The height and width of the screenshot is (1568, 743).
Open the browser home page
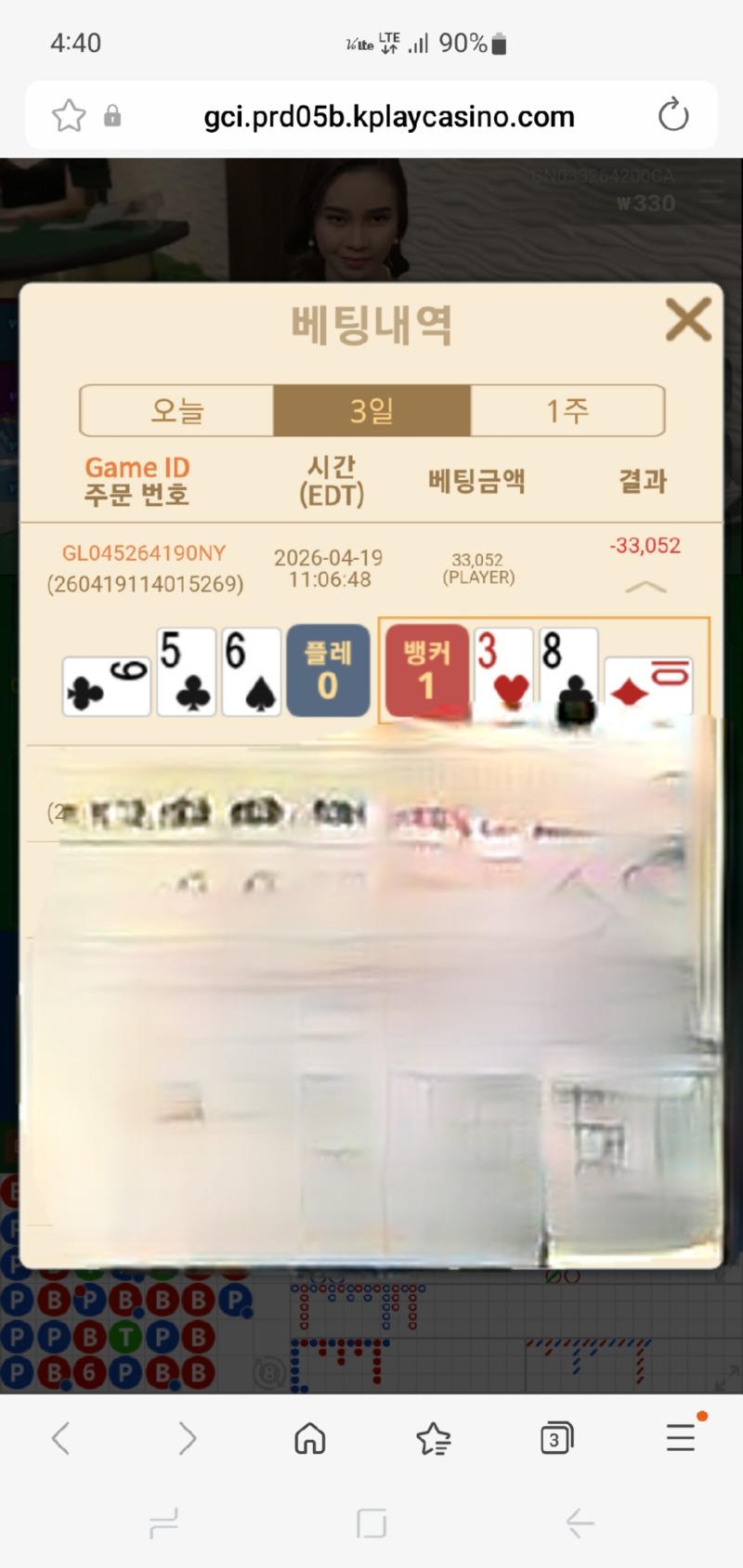(x=310, y=1439)
